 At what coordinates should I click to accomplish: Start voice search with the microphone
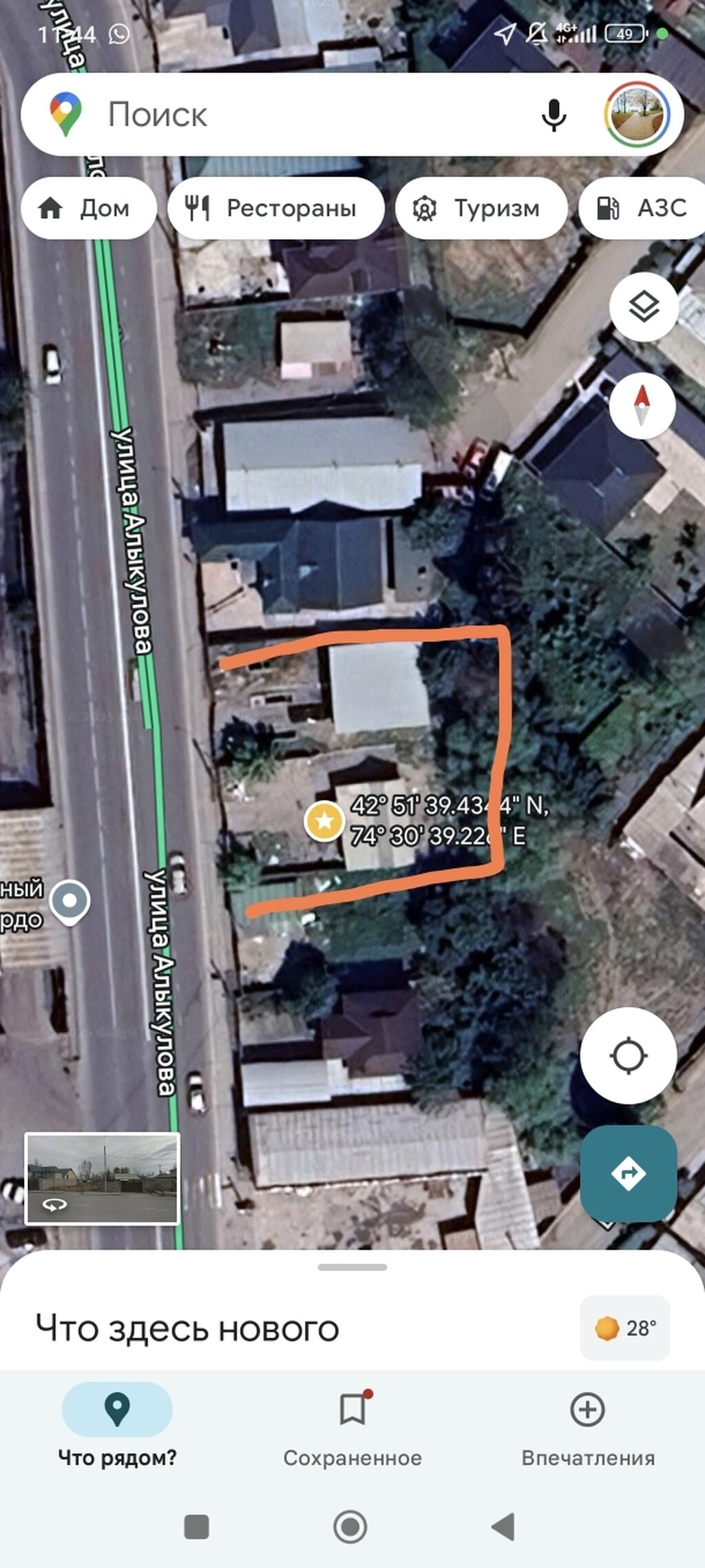pos(554,114)
